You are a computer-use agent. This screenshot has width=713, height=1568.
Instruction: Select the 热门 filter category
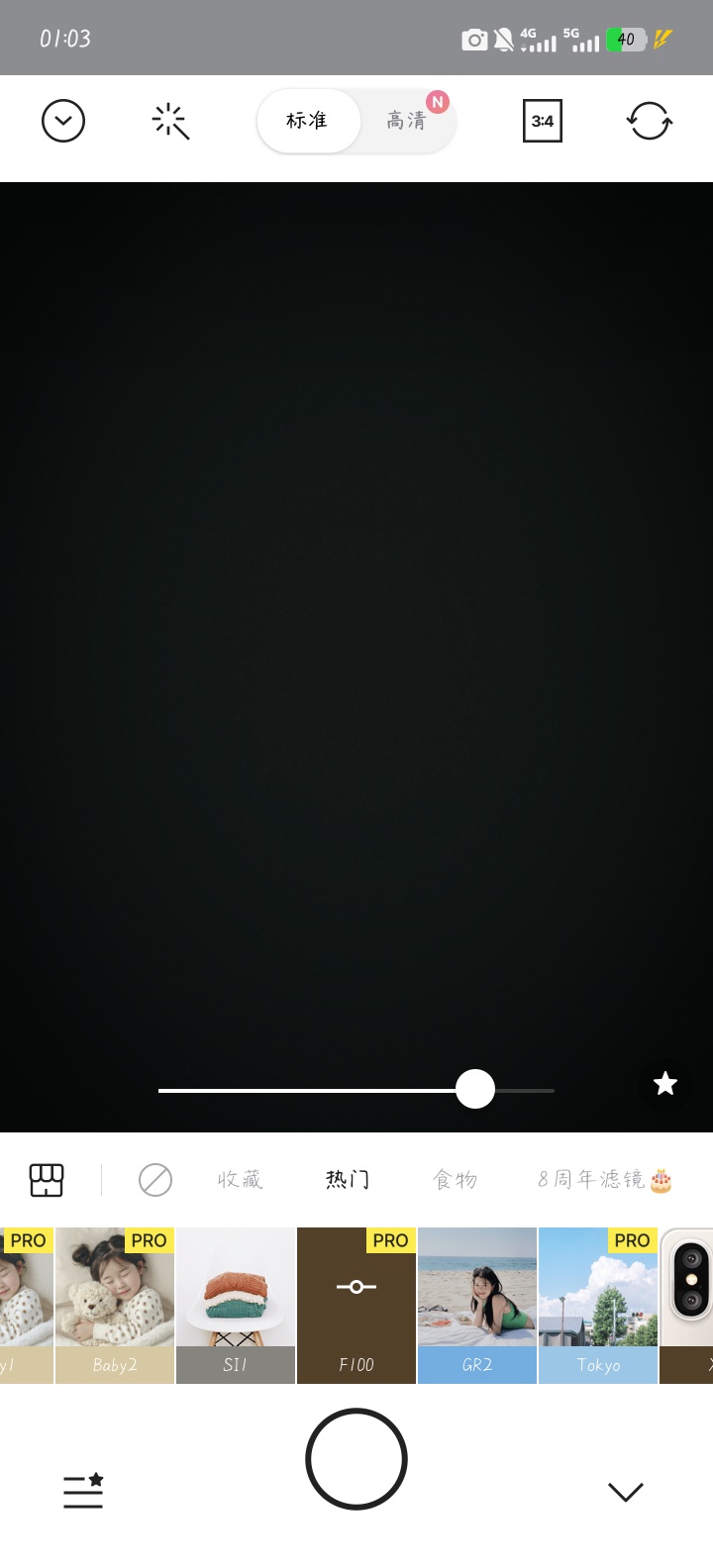click(x=348, y=1180)
